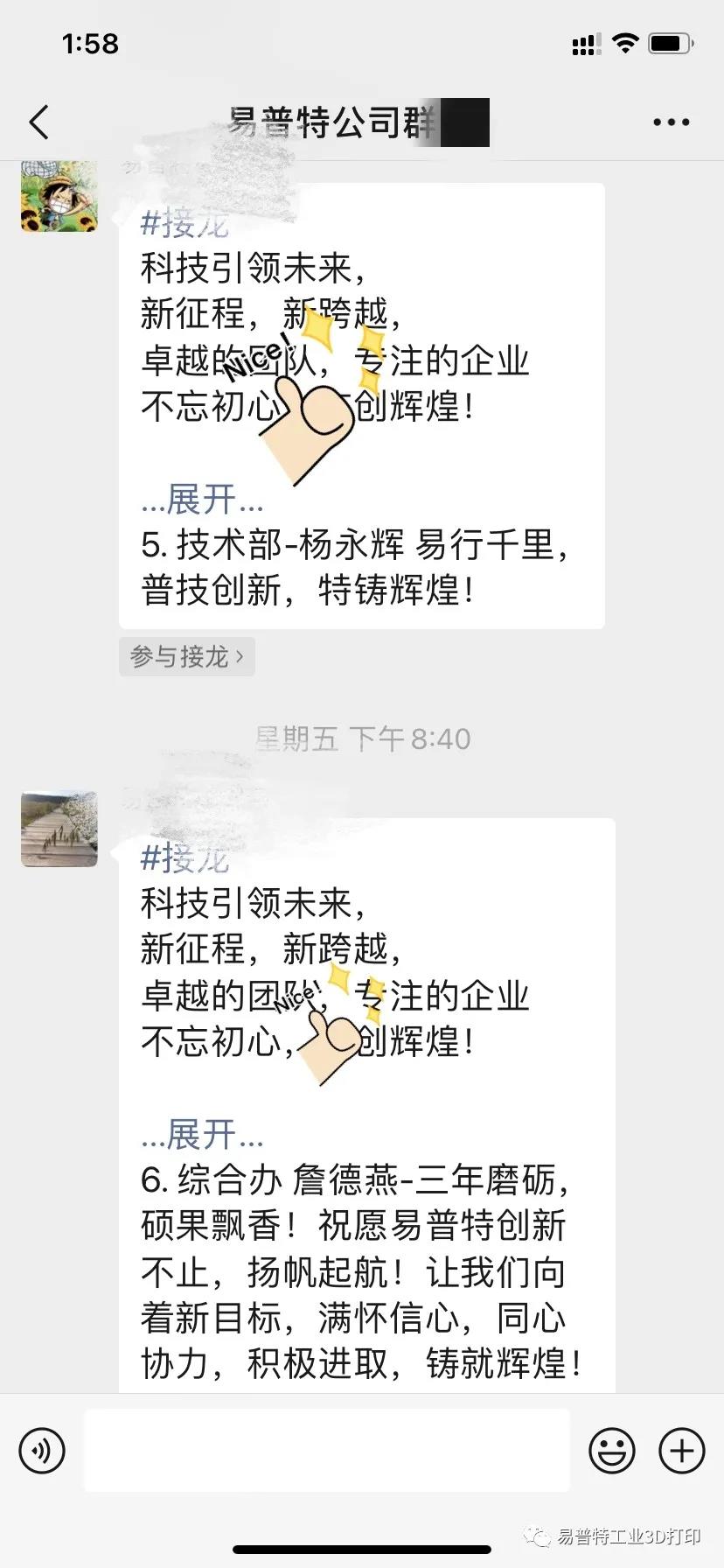Switch to voice message input
The height and width of the screenshot is (1568, 724).
click(42, 1450)
